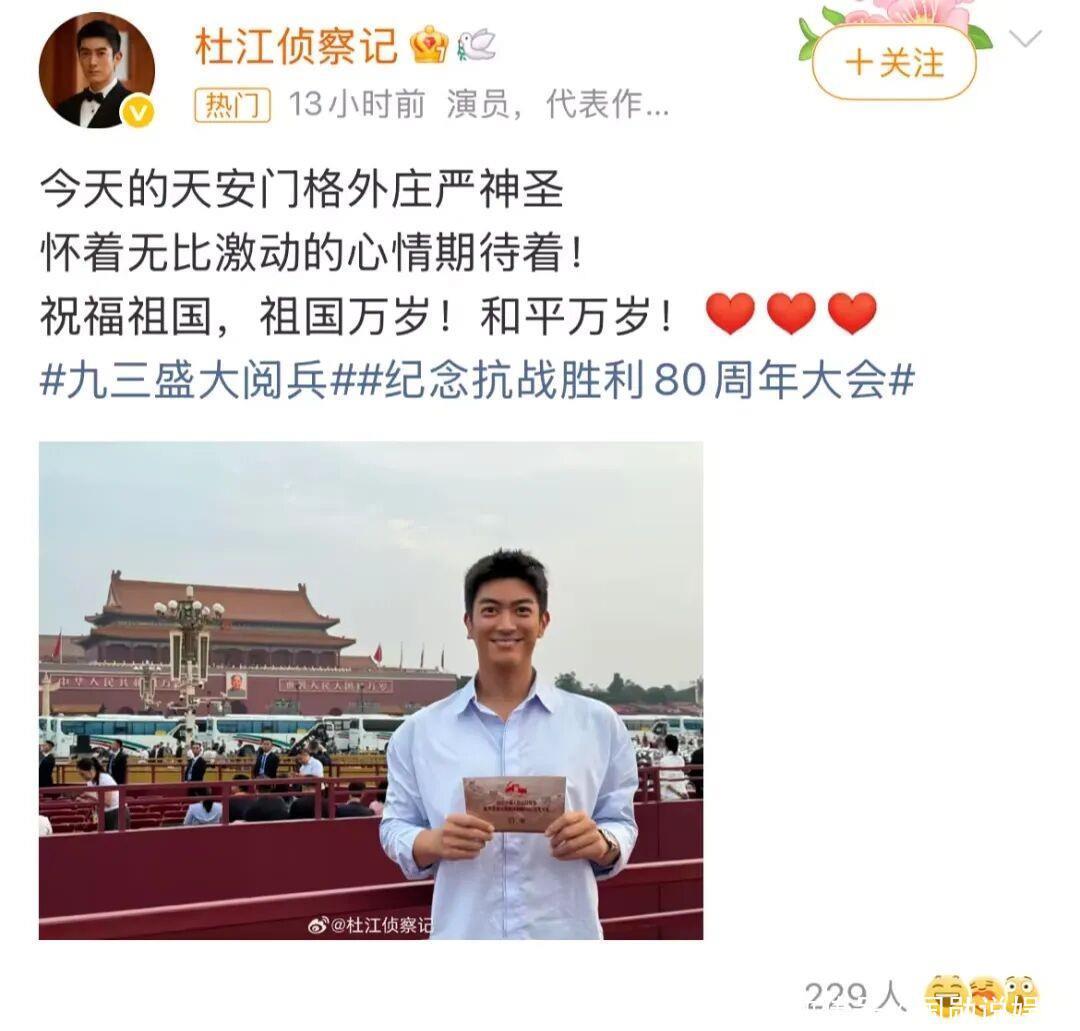Expand the post options chevron
Image resolution: width=1080 pixels, height=1031 pixels.
[1025, 40]
